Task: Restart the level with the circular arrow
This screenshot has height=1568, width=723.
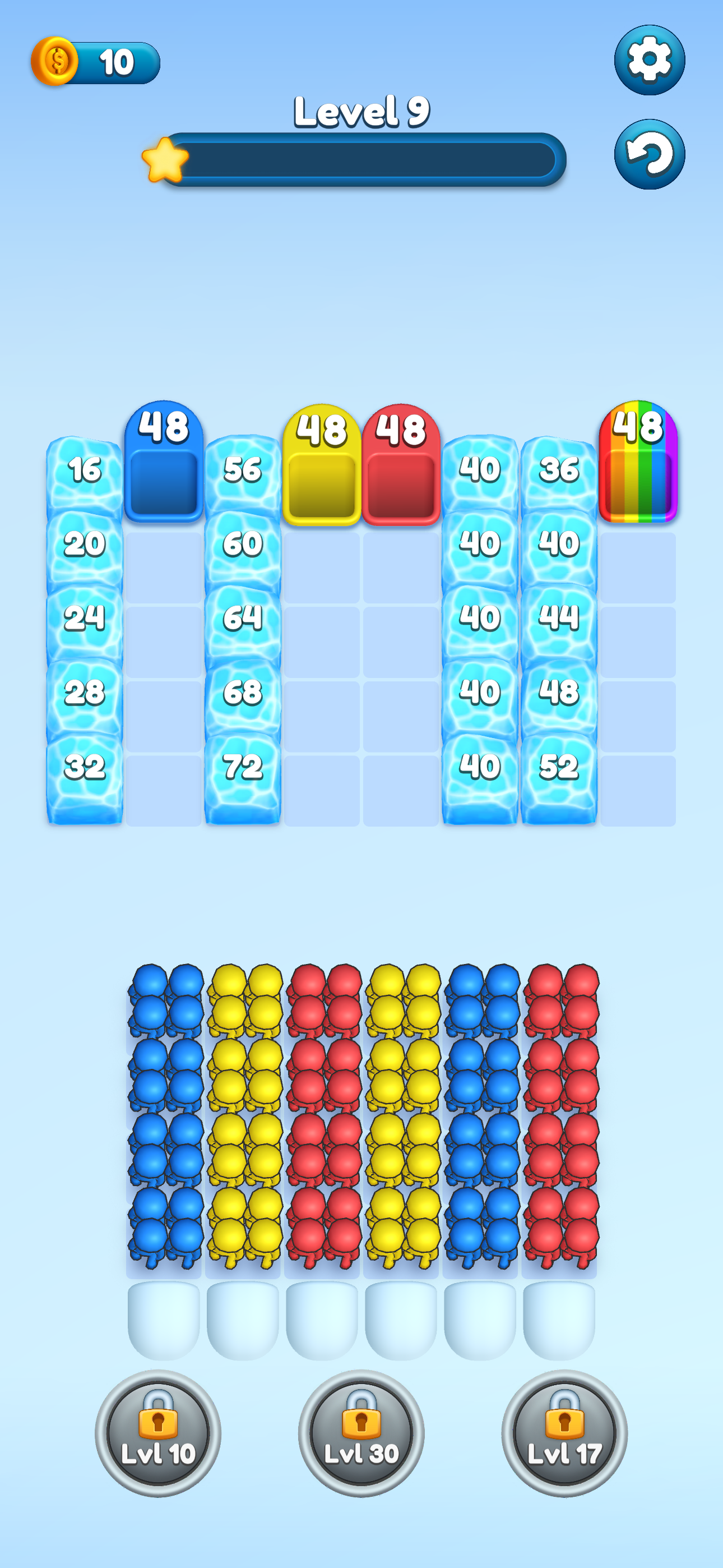Action: (x=649, y=154)
